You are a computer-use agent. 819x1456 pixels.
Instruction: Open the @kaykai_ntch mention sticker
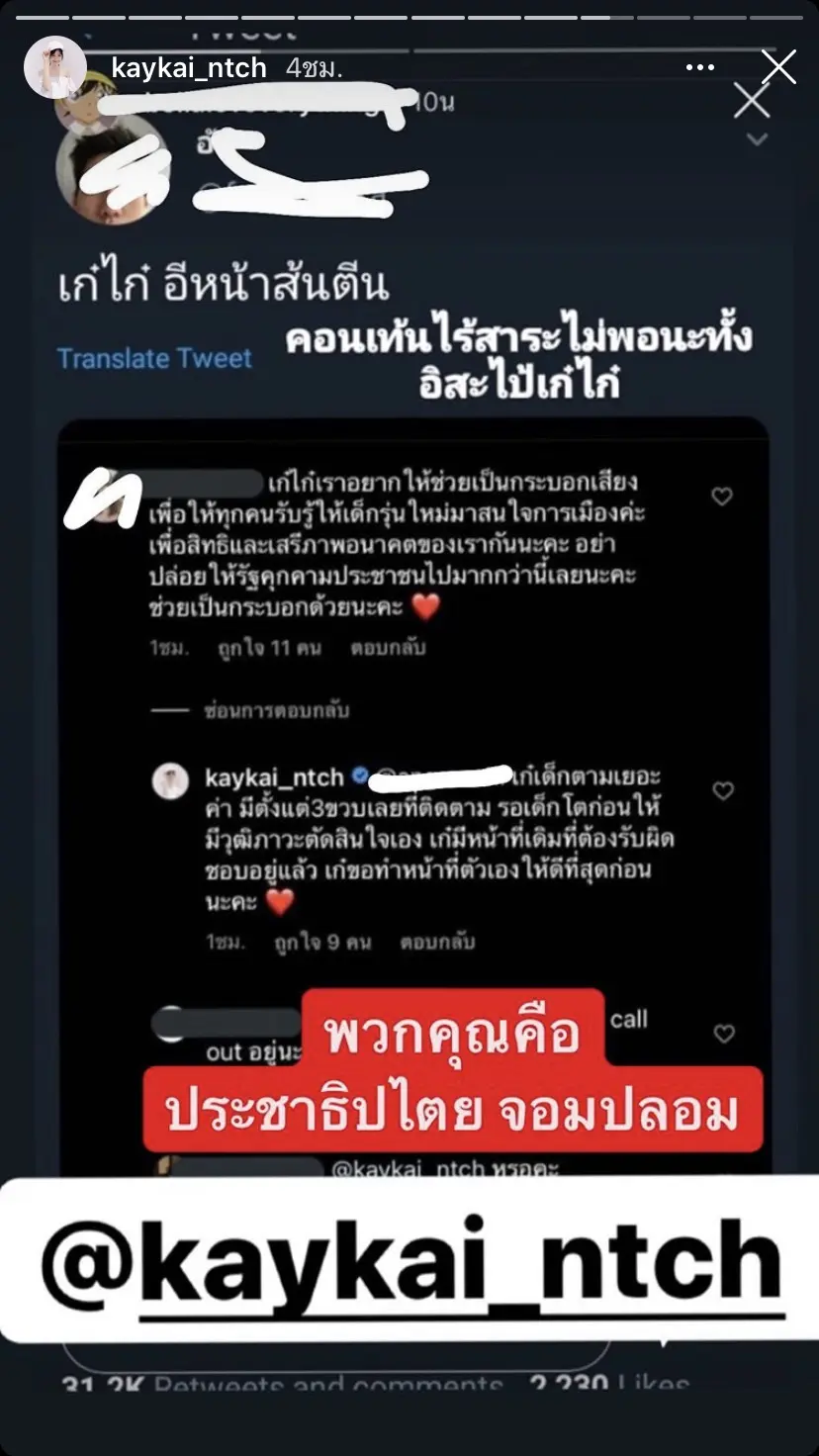pos(409,1258)
